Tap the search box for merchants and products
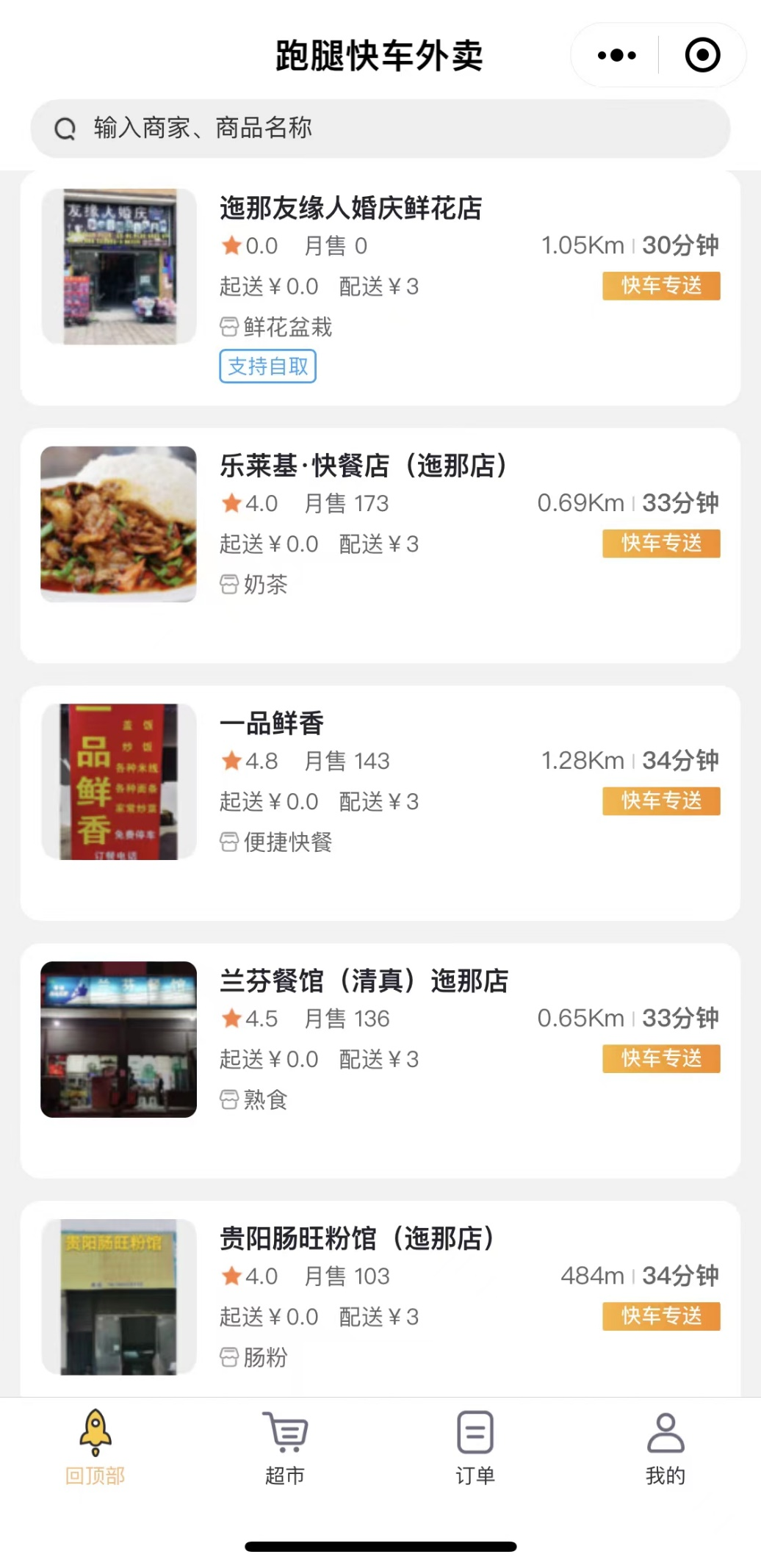The height and width of the screenshot is (1568, 761). pos(380,129)
